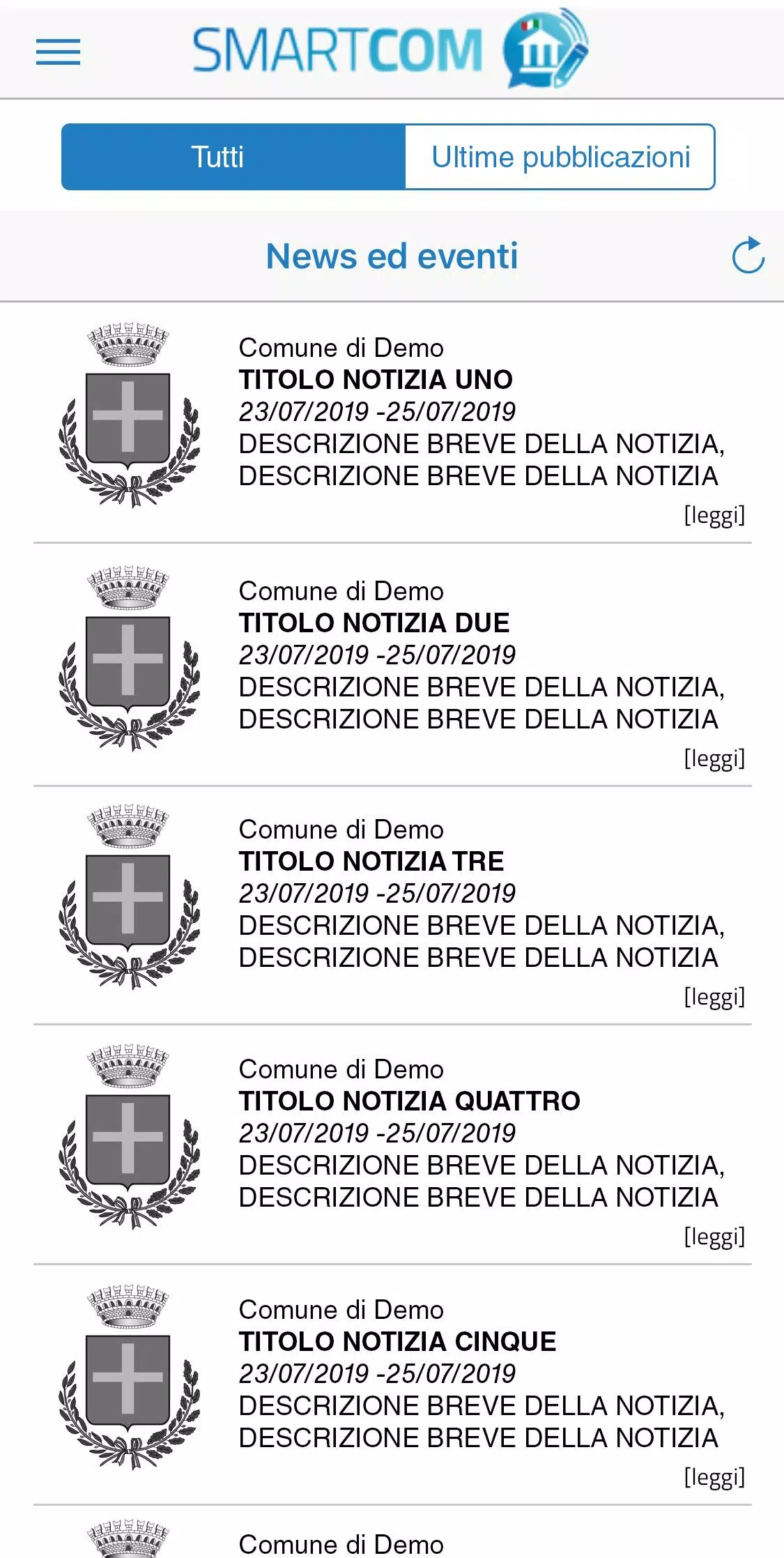Open the TITOLO NOTIZIA CINQUE news item
The height and width of the screenshot is (1558, 784).
pyautogui.click(x=397, y=1342)
